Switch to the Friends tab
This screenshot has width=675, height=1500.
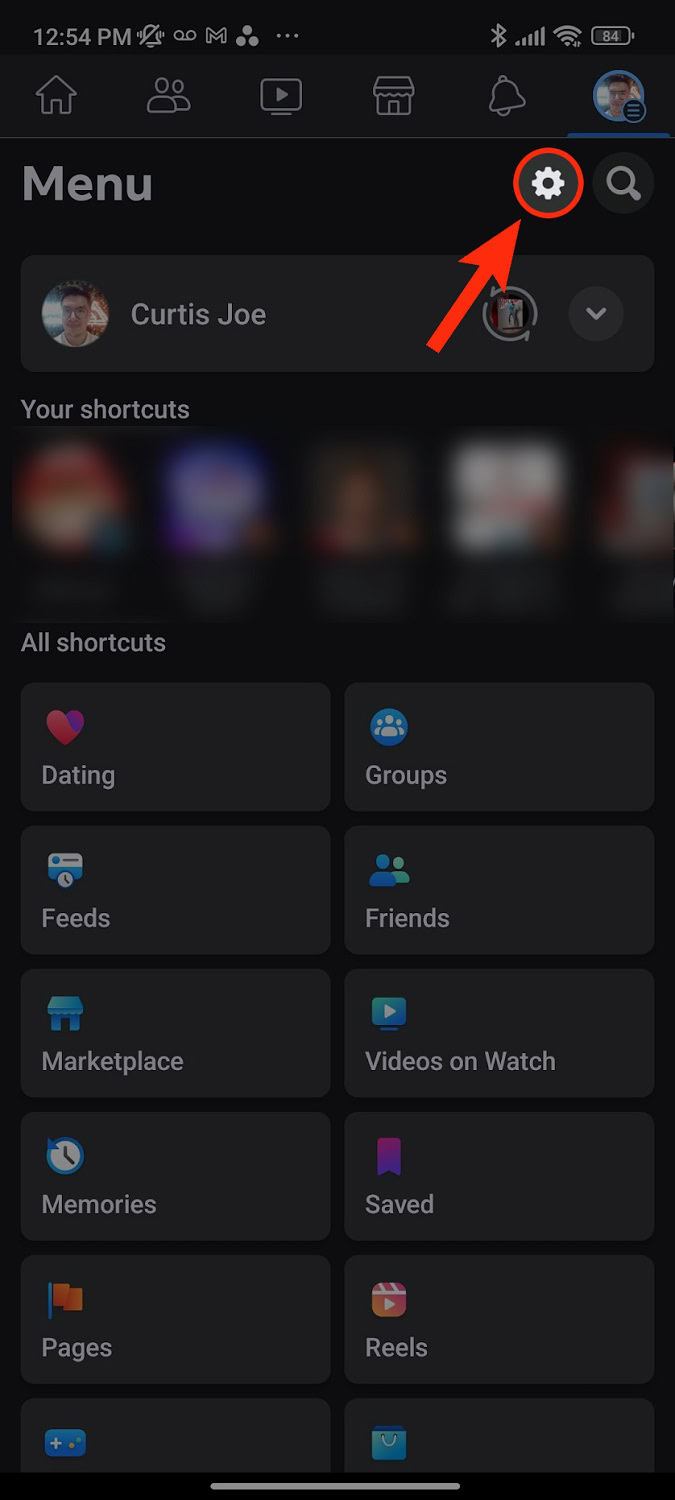tap(168, 96)
